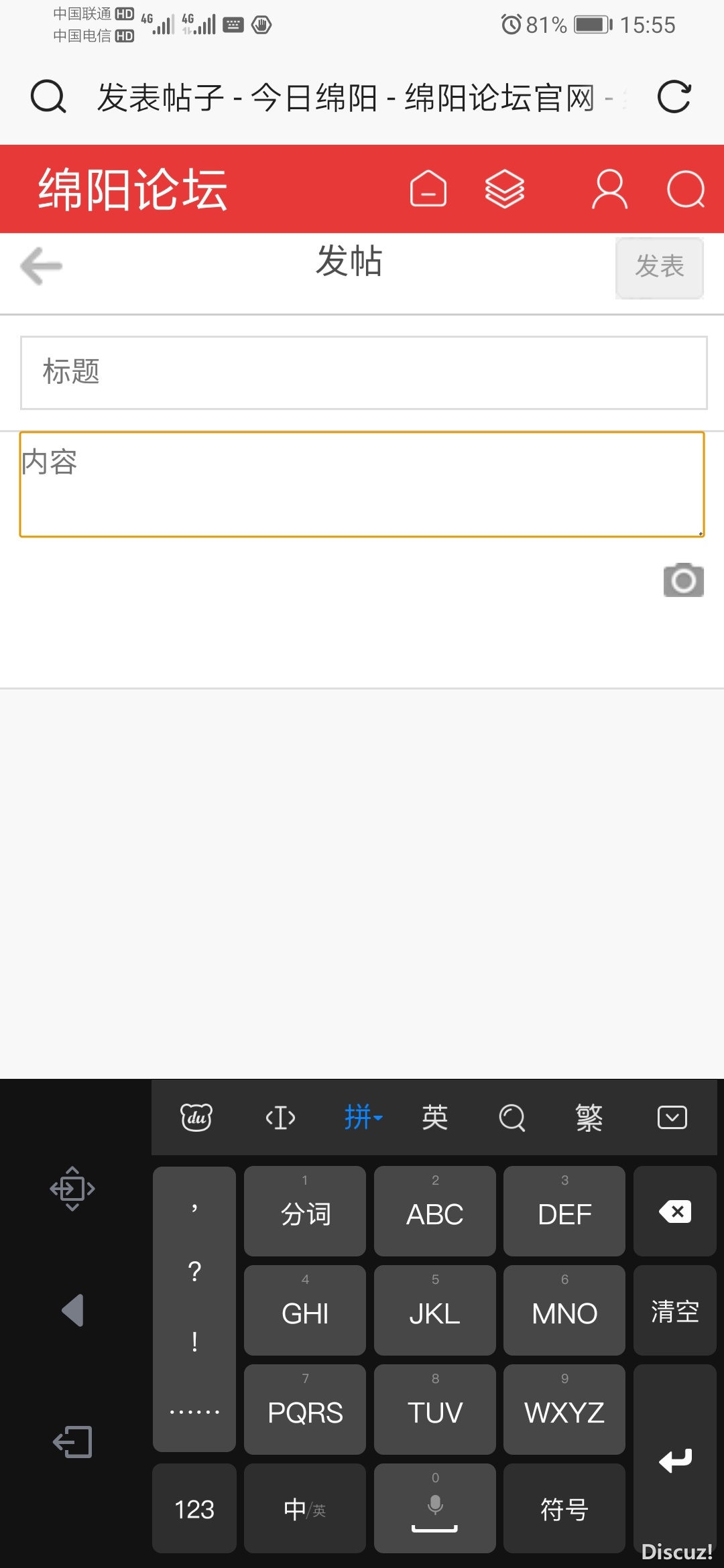Screen dimensions: 724x1568
Task: Go back with the gray arrow
Action: 42,266
